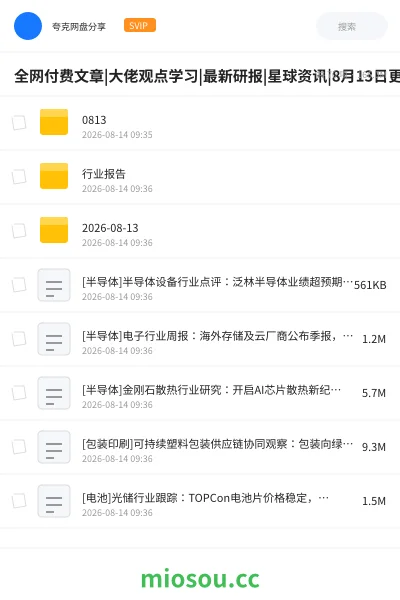Check the box beside 行业报告 folder
The height and width of the screenshot is (600, 400).
pyautogui.click(x=19, y=177)
